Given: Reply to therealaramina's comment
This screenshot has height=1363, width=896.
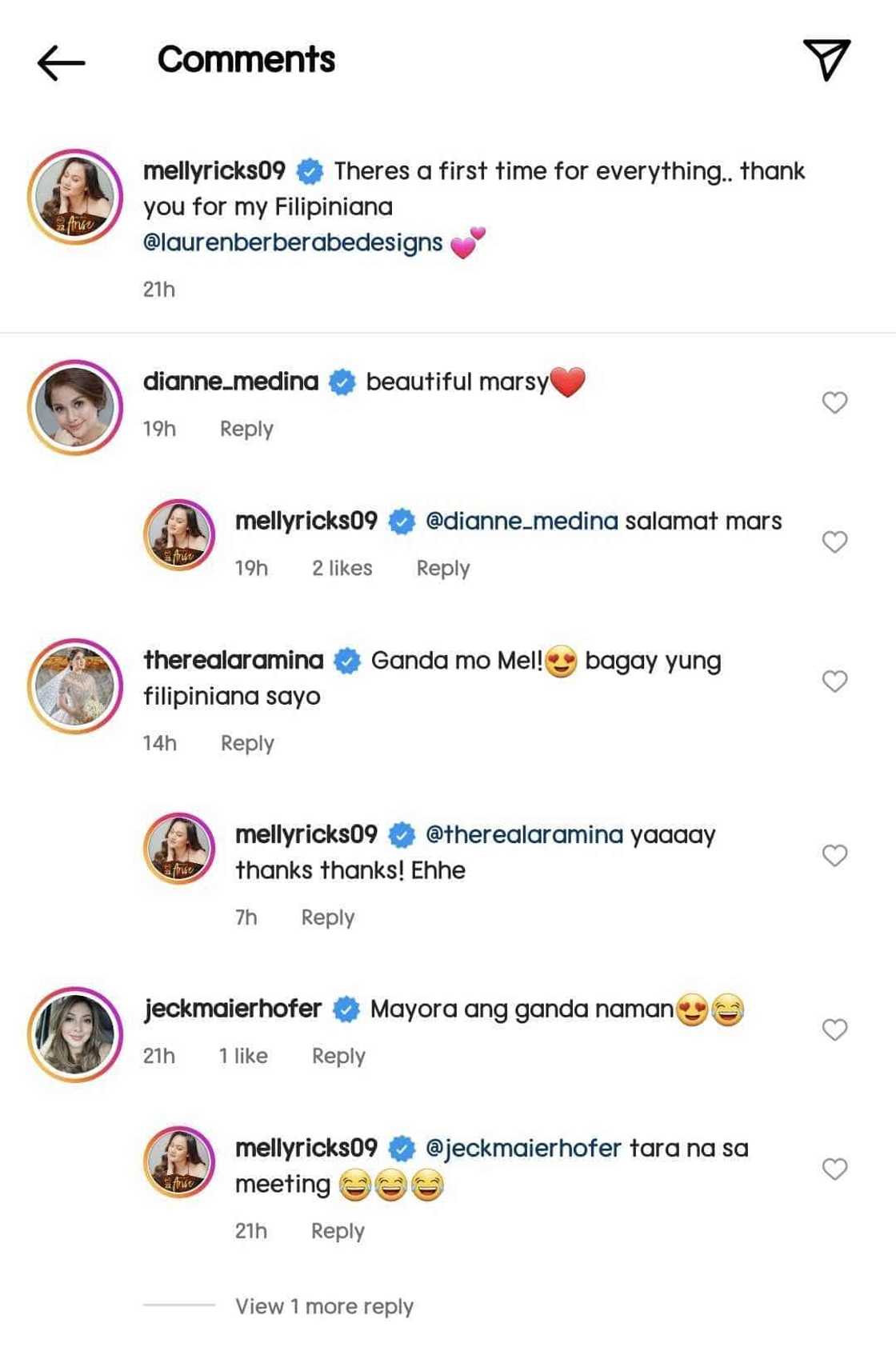Looking at the screenshot, I should [247, 744].
